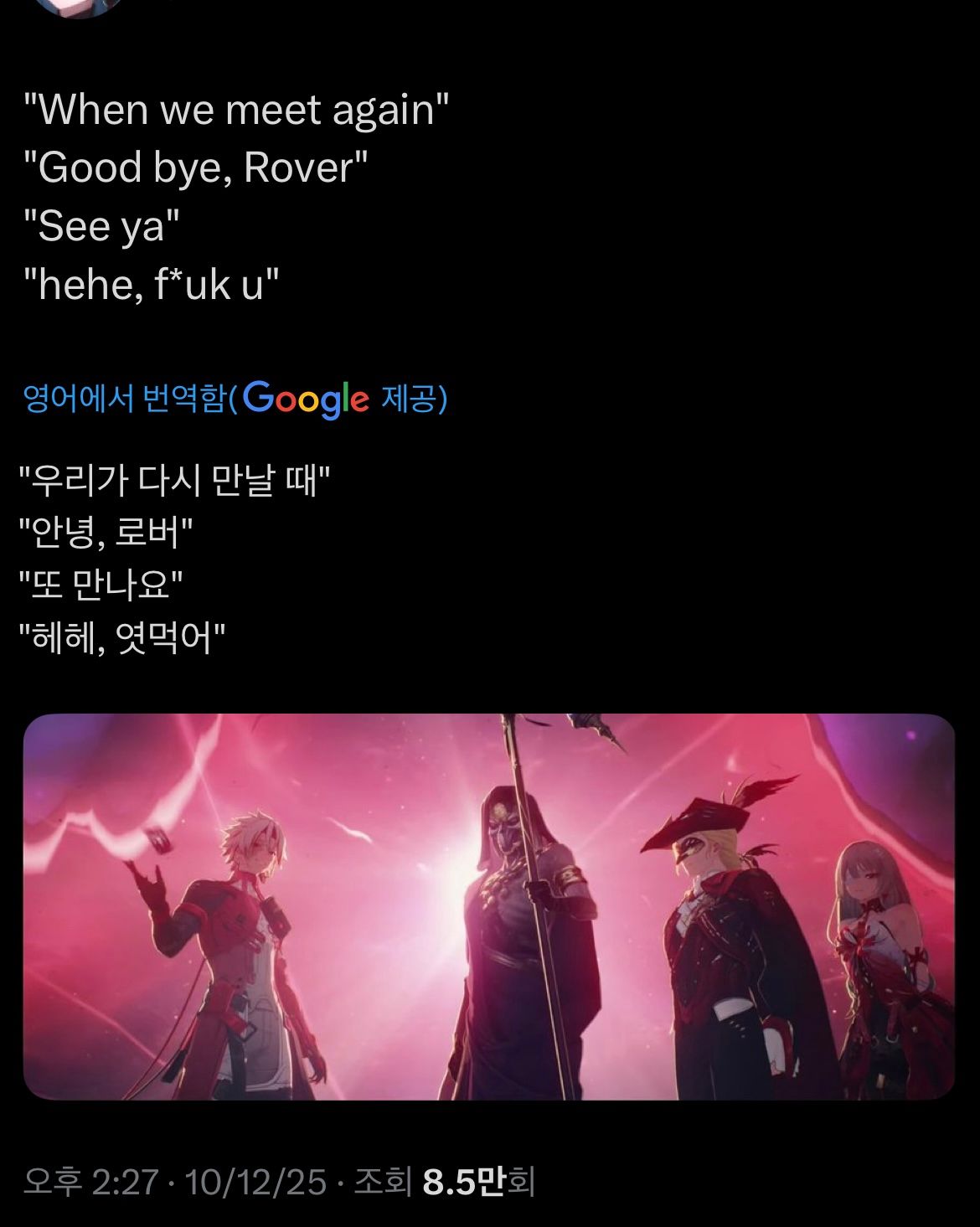Tap the translated-from-English Google link

[235, 399]
